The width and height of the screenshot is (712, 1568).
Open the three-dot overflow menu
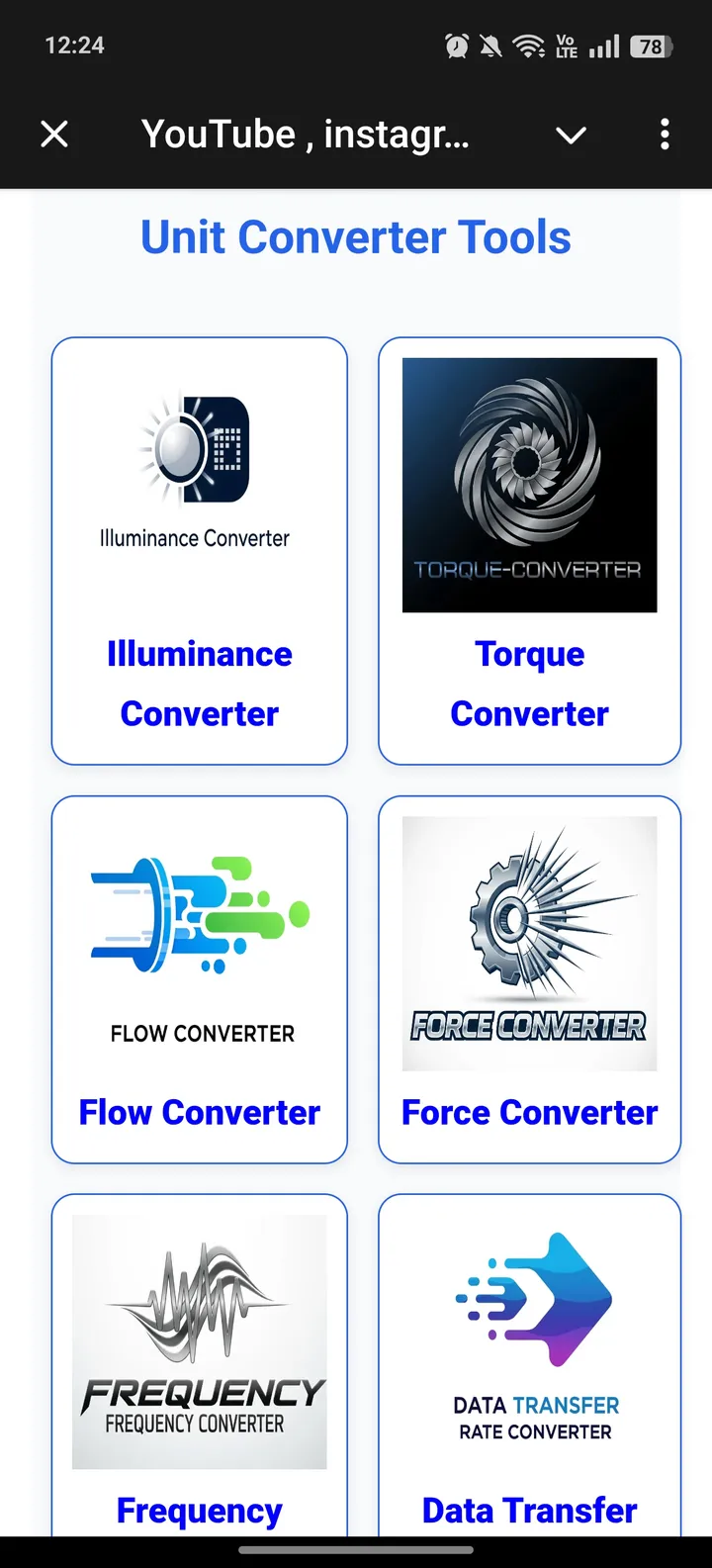pyautogui.click(x=665, y=134)
